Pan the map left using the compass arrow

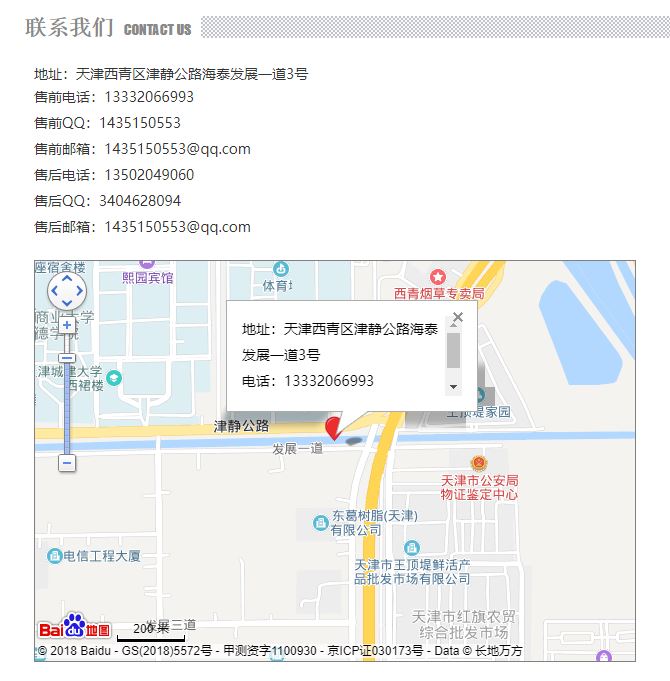click(x=54, y=291)
